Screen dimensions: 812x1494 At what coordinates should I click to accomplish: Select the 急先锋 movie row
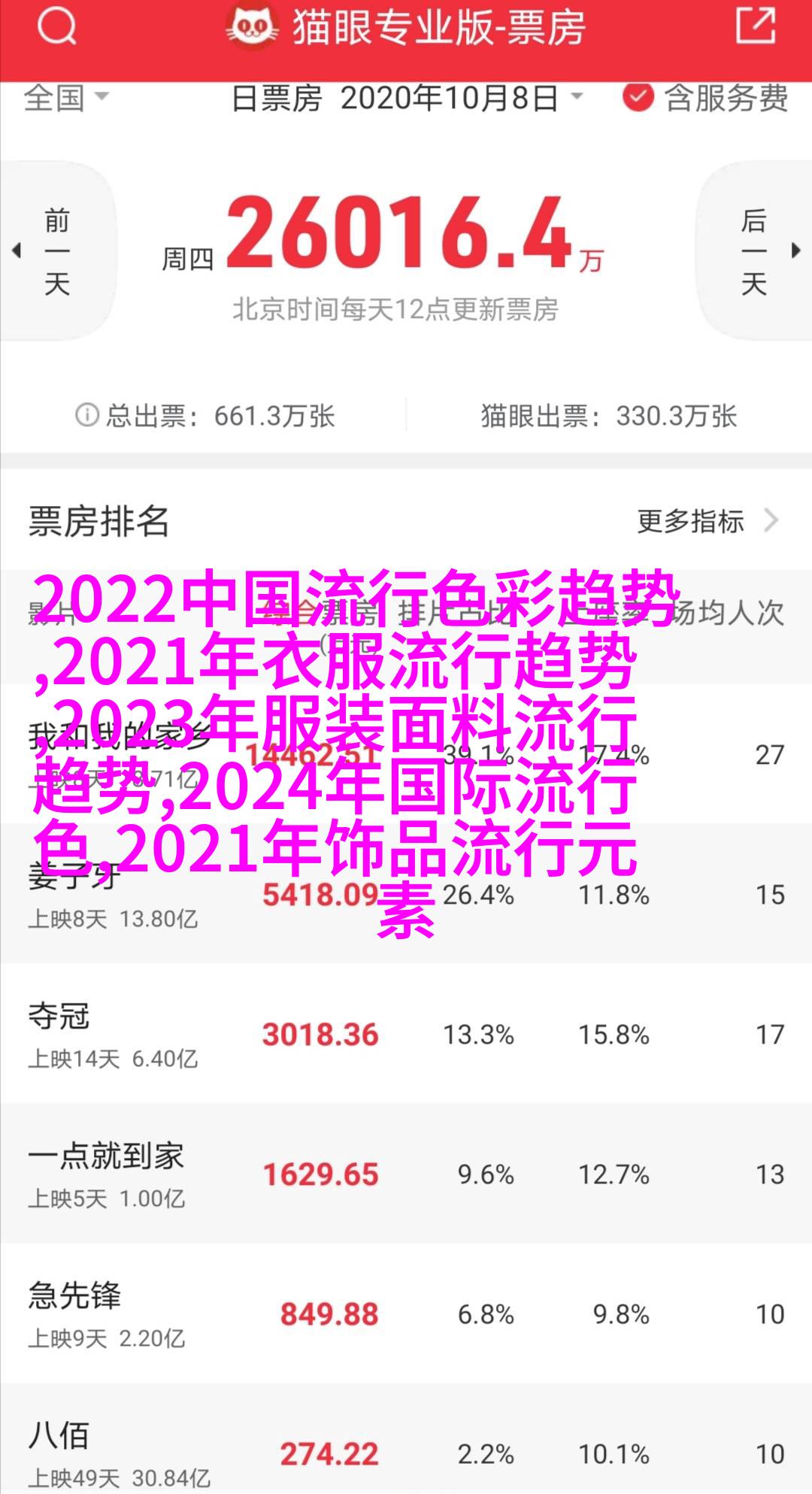(x=406, y=1314)
